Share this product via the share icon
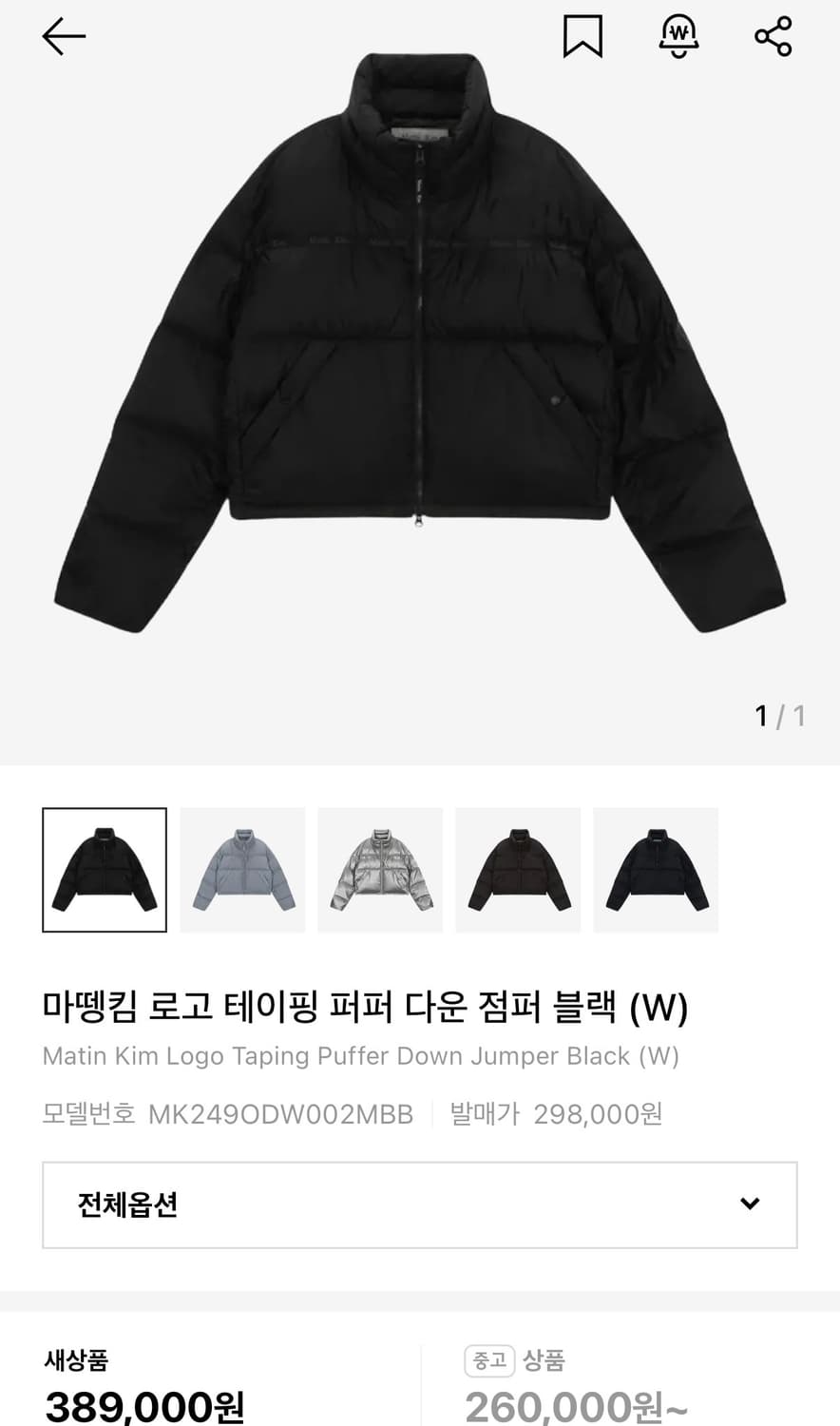The image size is (840, 1426). pyautogui.click(x=773, y=36)
